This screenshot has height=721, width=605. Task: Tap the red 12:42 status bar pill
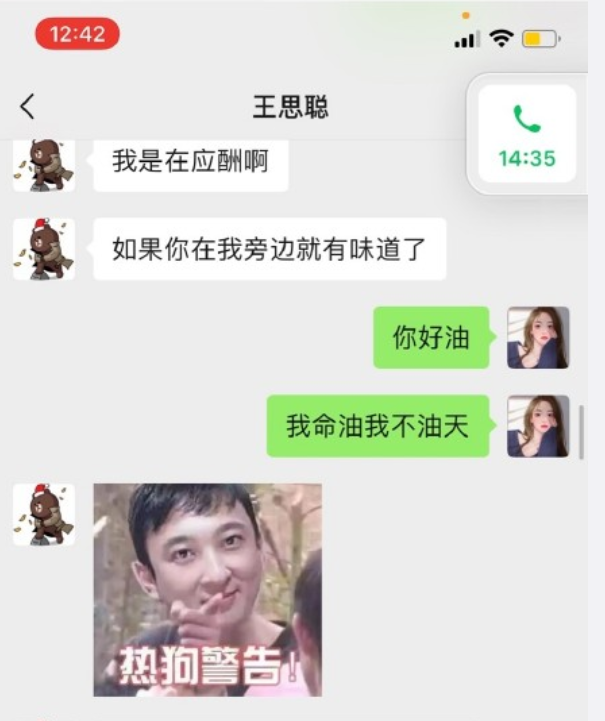point(77,34)
